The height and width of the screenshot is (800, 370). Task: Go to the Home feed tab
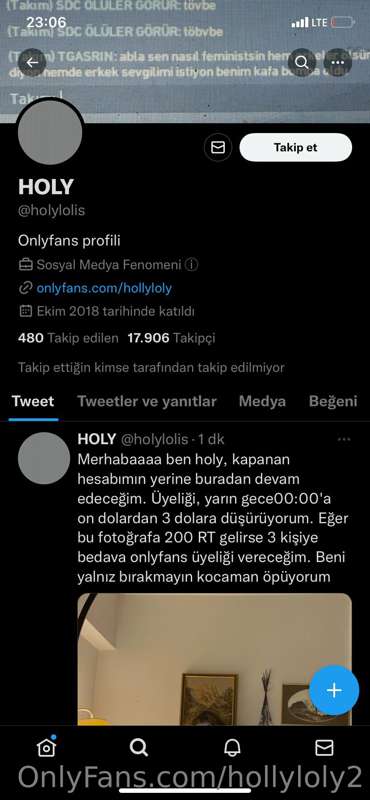click(46, 747)
